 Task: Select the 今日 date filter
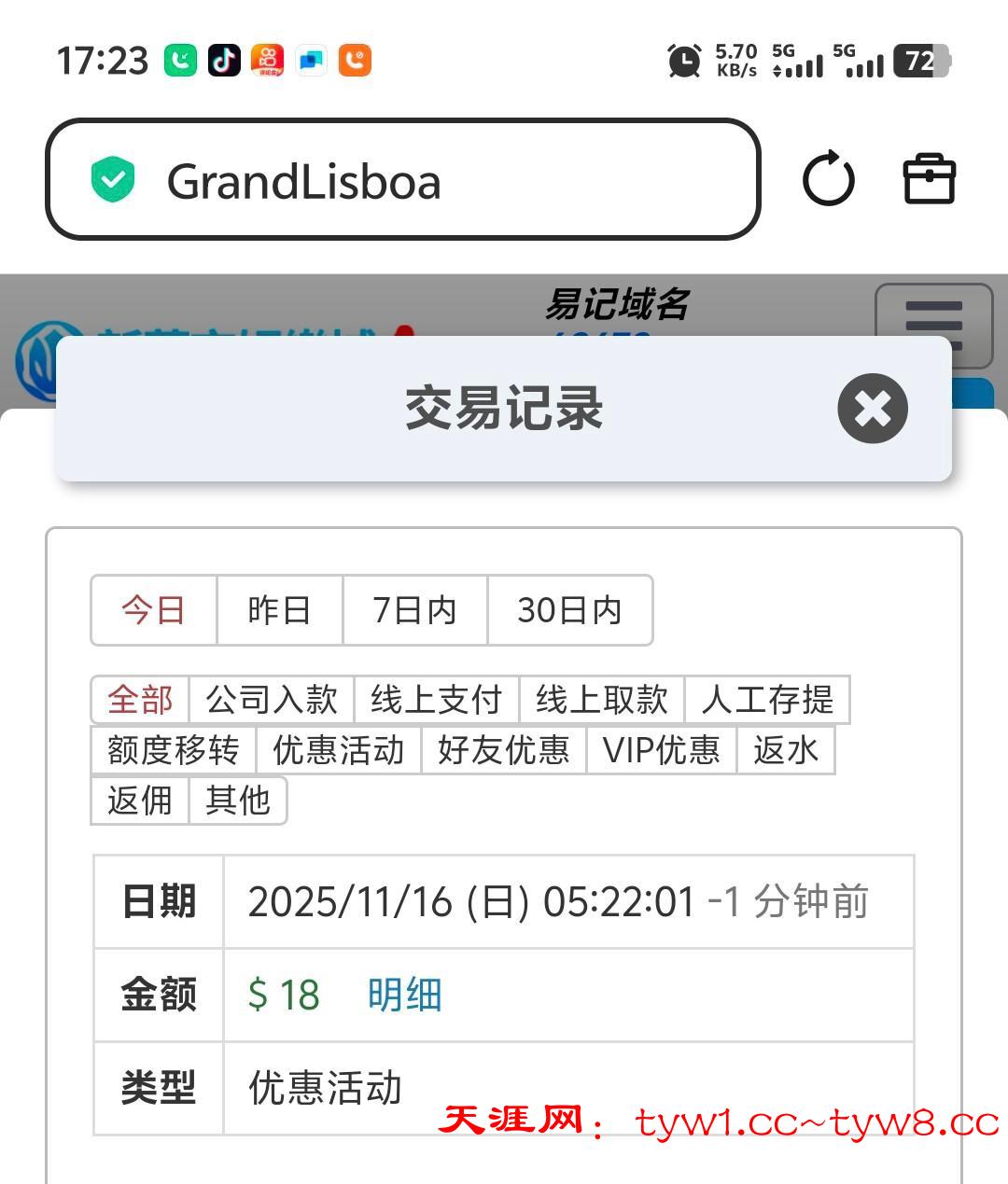coord(154,610)
